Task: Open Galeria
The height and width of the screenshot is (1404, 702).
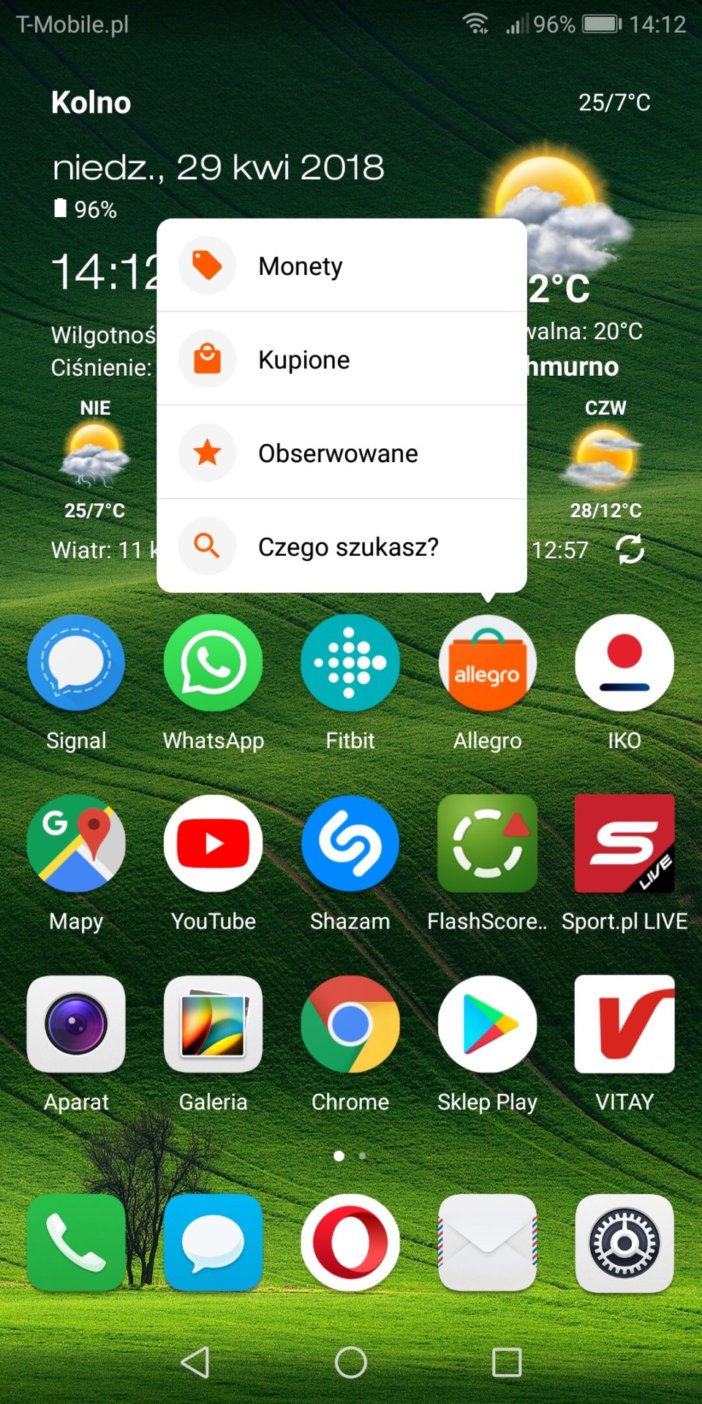Action: pos(213,1024)
